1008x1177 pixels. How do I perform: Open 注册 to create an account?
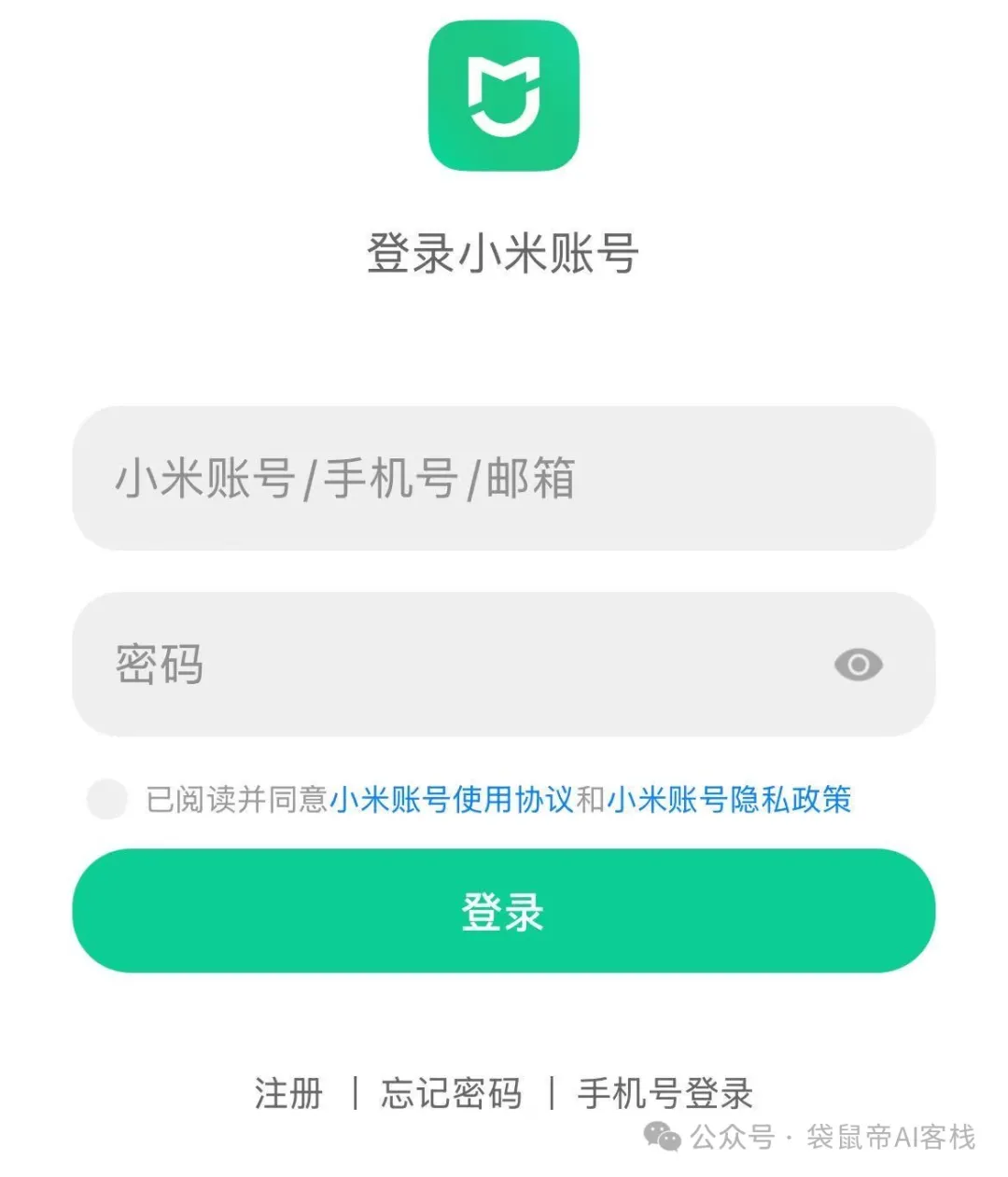click(x=288, y=1093)
